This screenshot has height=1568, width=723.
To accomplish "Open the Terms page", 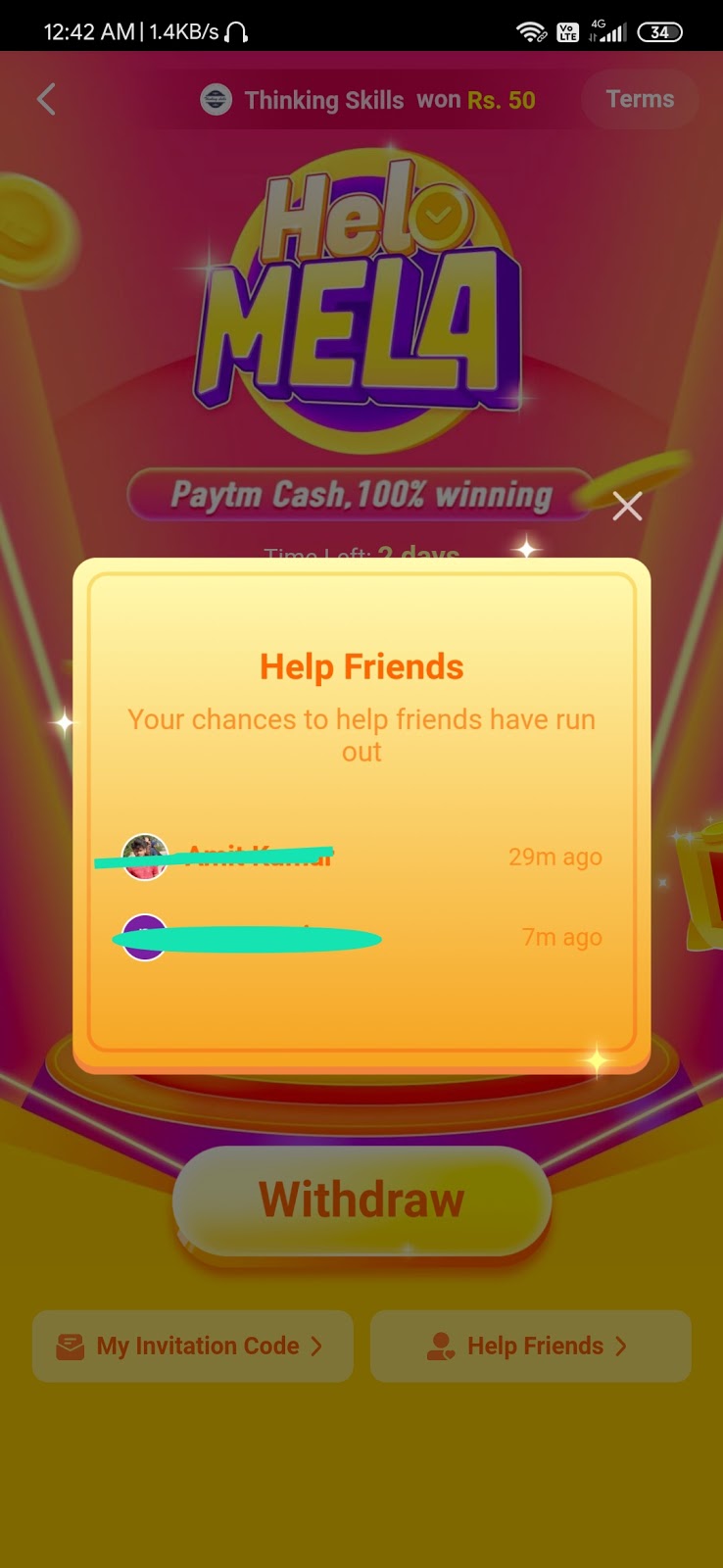I will pos(640,99).
